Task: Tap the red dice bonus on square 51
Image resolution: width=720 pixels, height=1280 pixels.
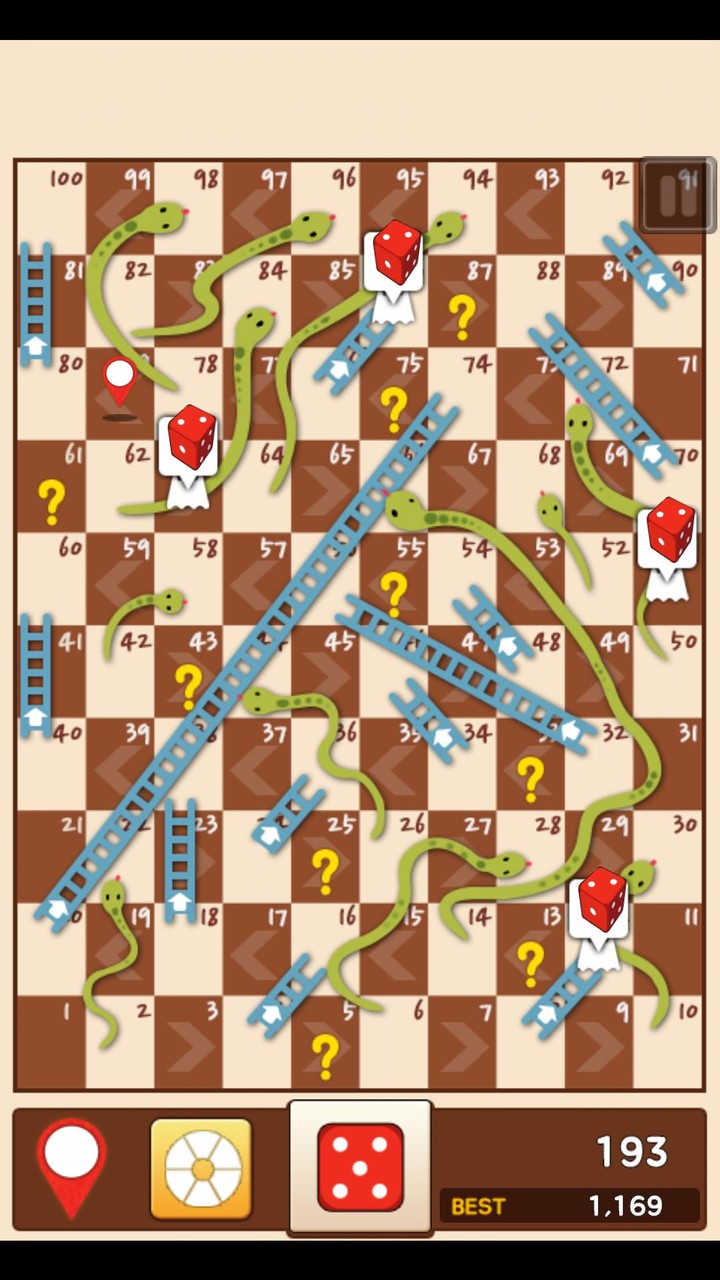Action: pyautogui.click(x=668, y=530)
